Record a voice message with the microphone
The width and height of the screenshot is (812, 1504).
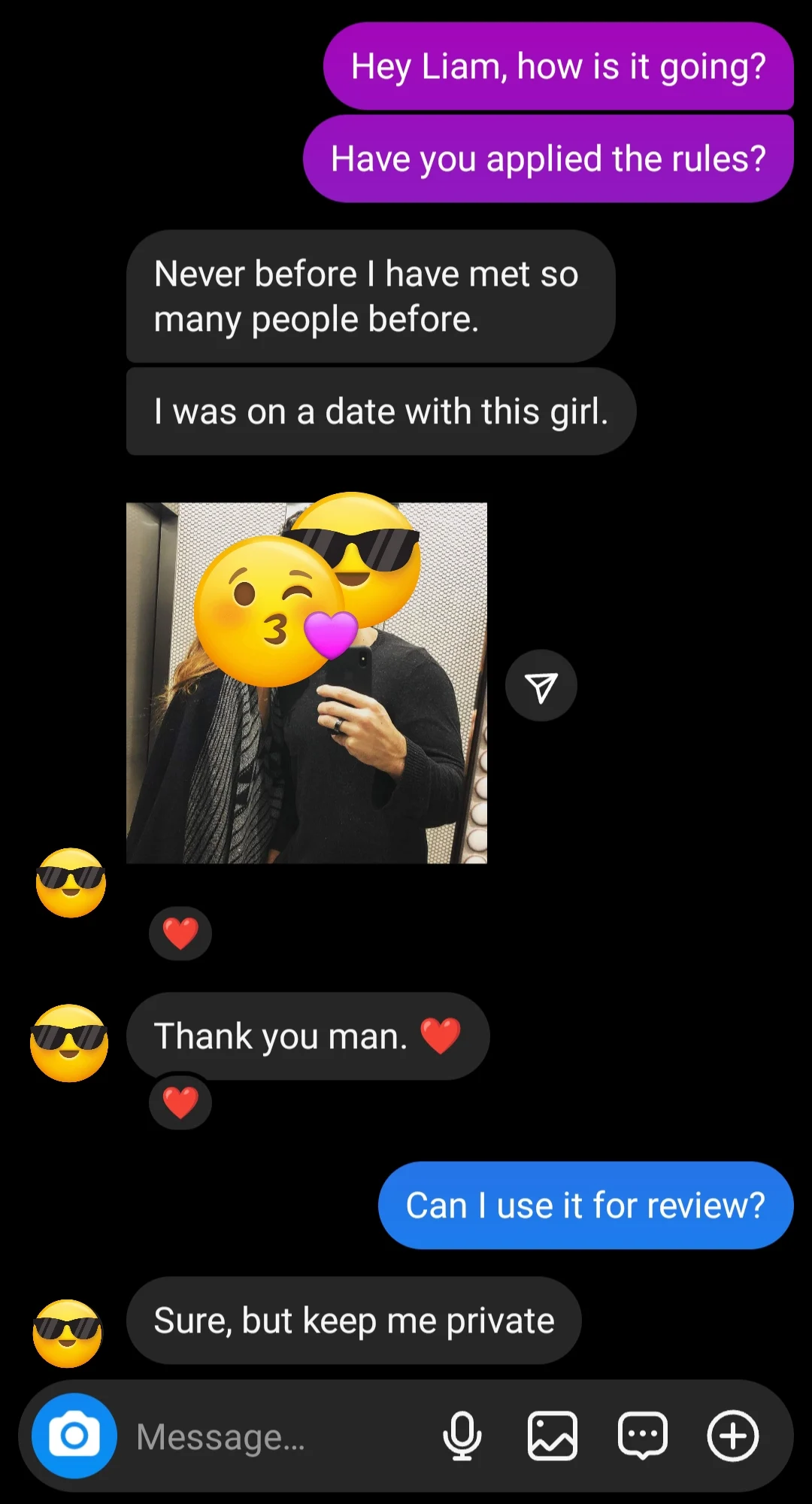point(462,1436)
